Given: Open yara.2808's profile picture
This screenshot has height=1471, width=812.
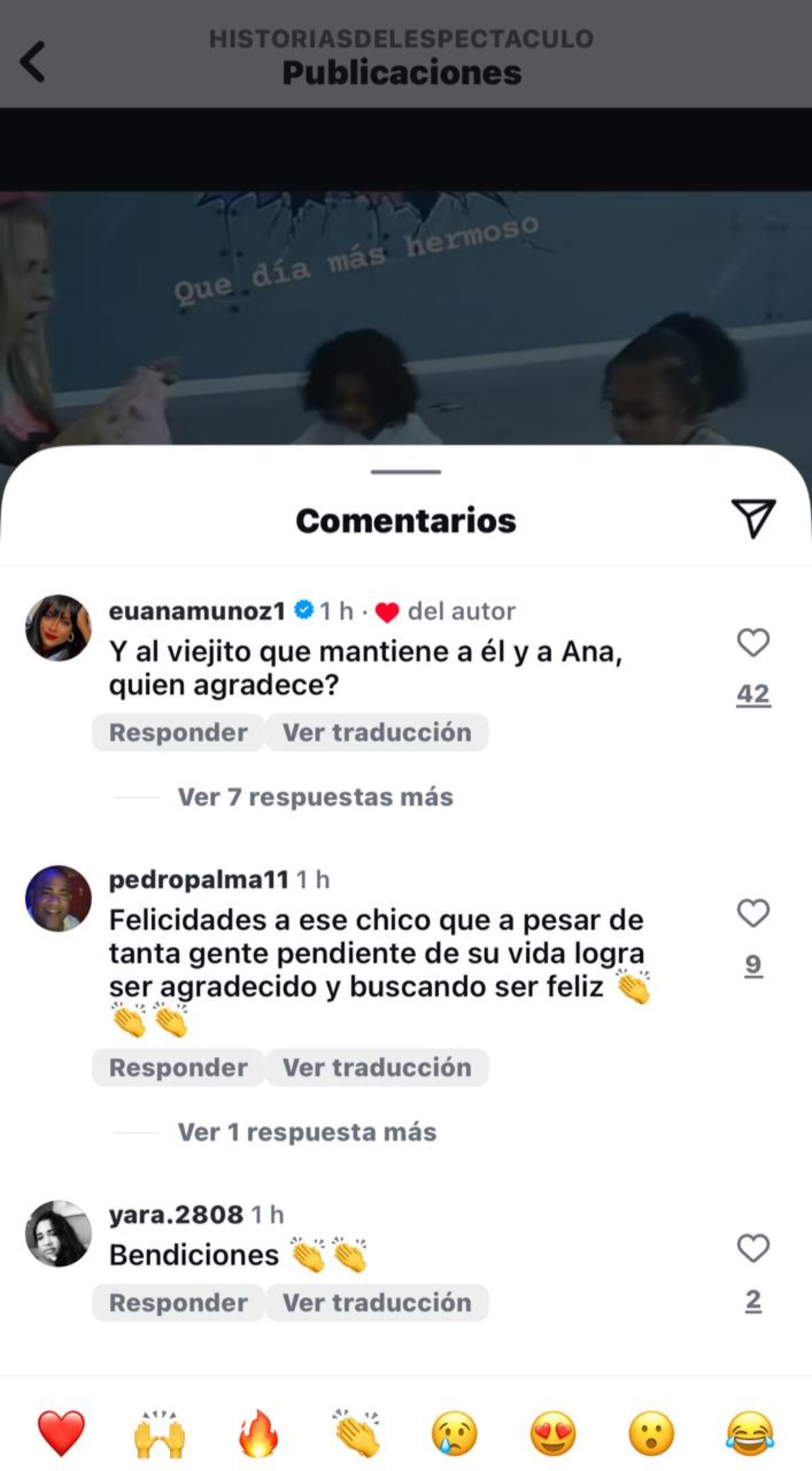Looking at the screenshot, I should point(58,1233).
